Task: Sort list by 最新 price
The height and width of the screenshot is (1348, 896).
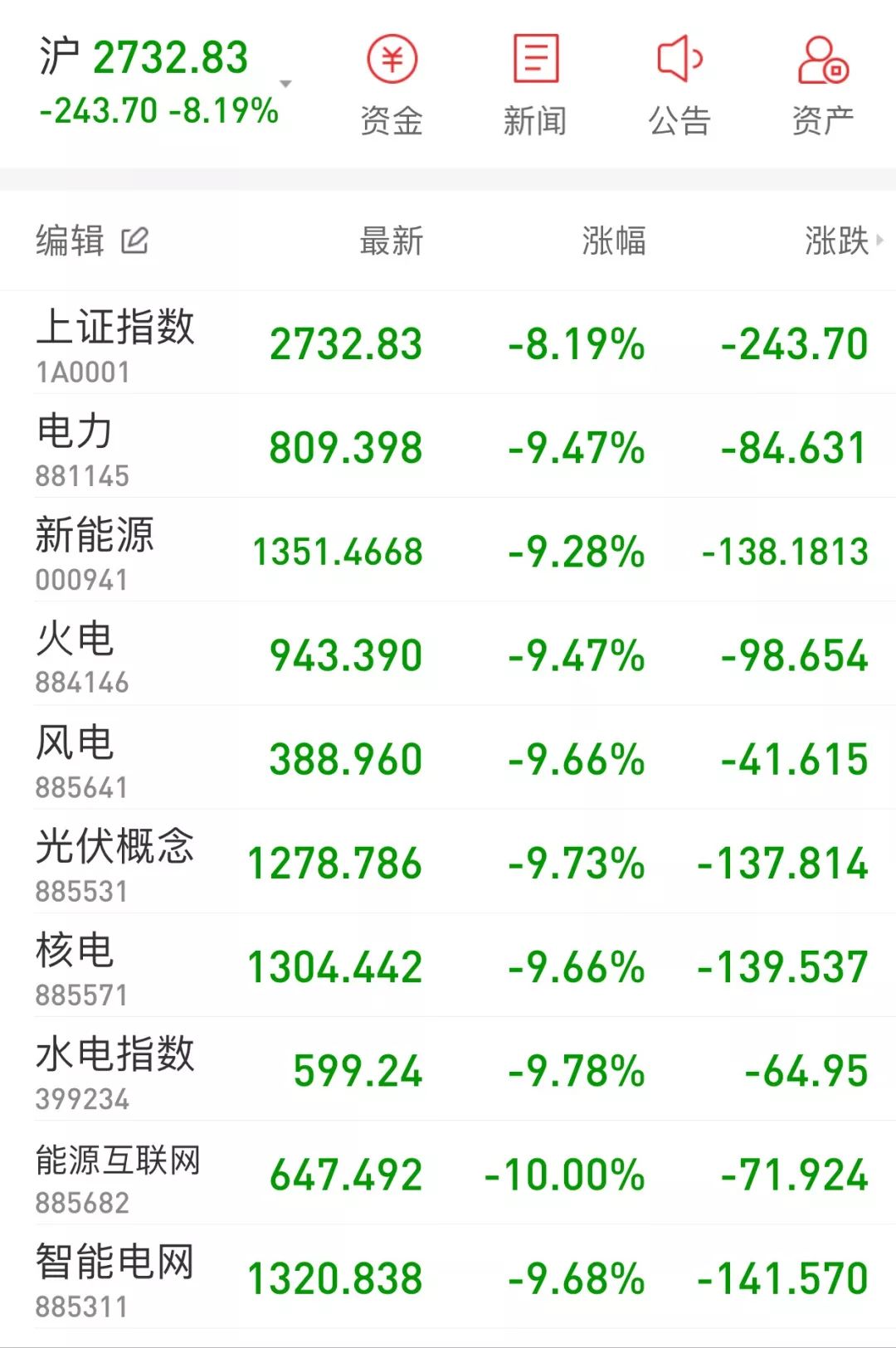Action: [391, 241]
